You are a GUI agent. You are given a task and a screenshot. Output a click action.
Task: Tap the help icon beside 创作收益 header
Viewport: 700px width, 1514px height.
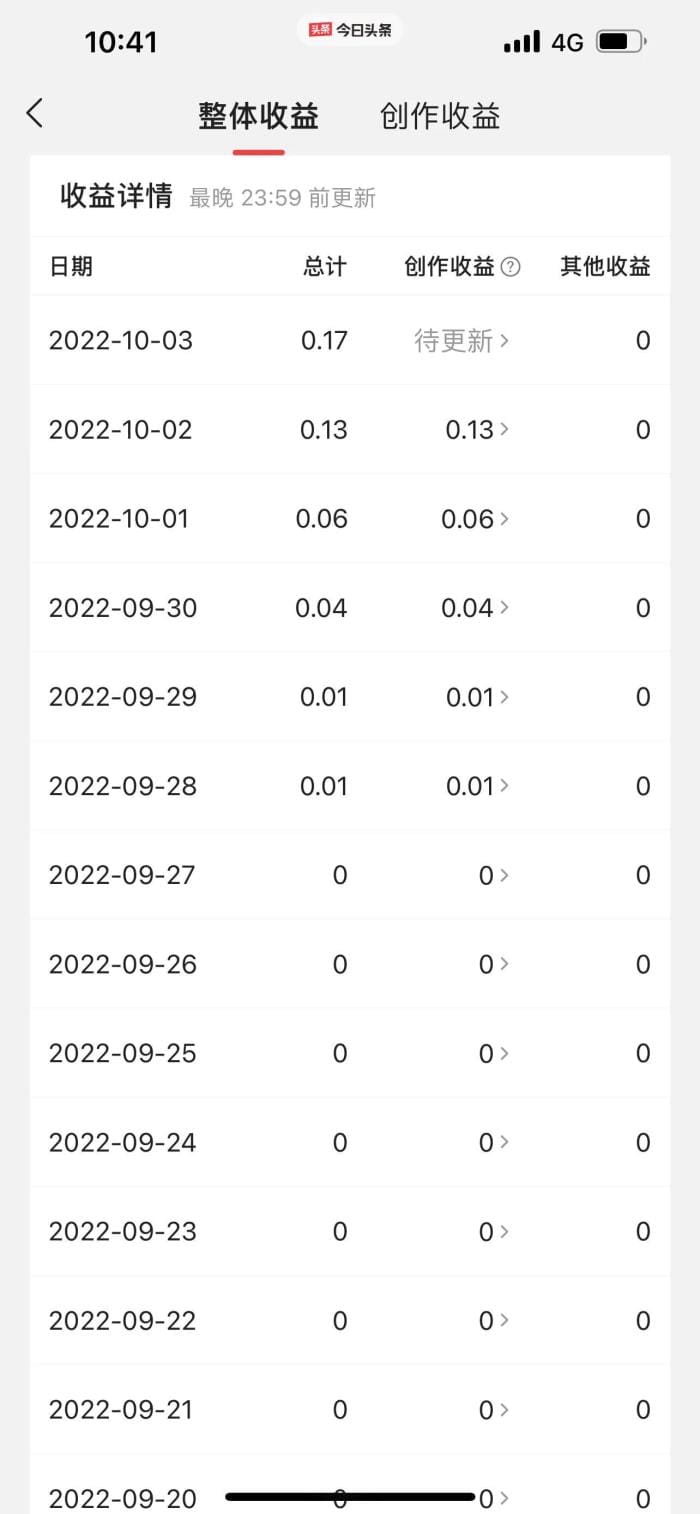[x=511, y=267]
